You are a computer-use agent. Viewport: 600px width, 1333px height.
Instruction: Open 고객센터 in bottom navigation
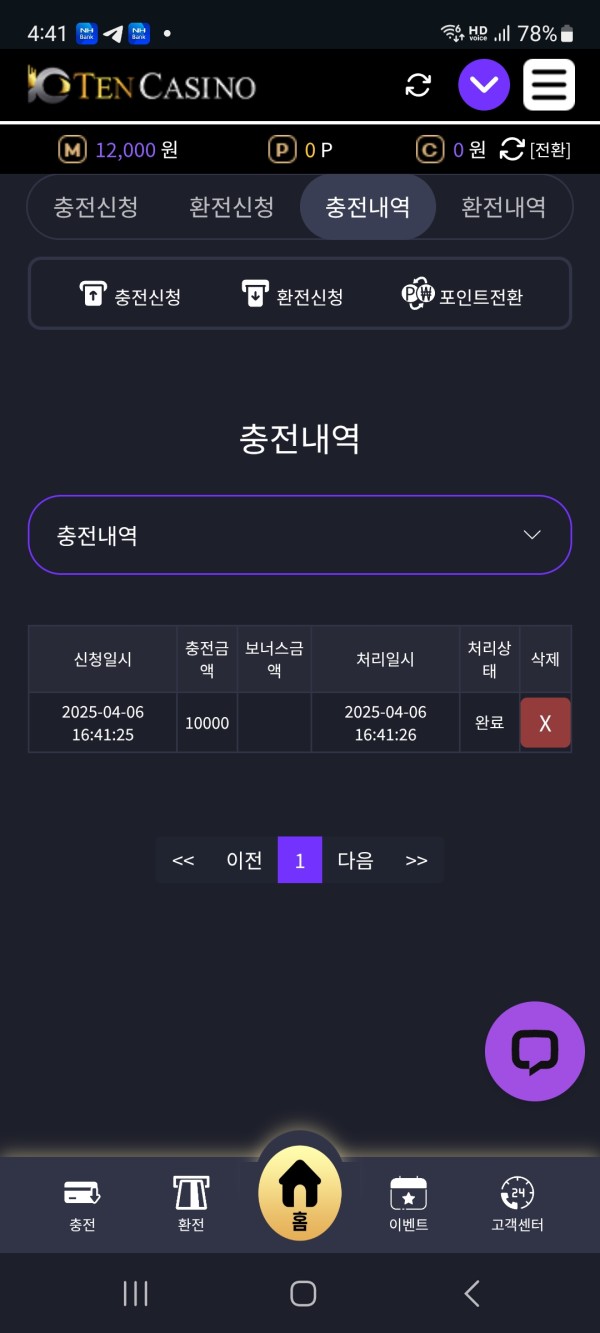517,1205
